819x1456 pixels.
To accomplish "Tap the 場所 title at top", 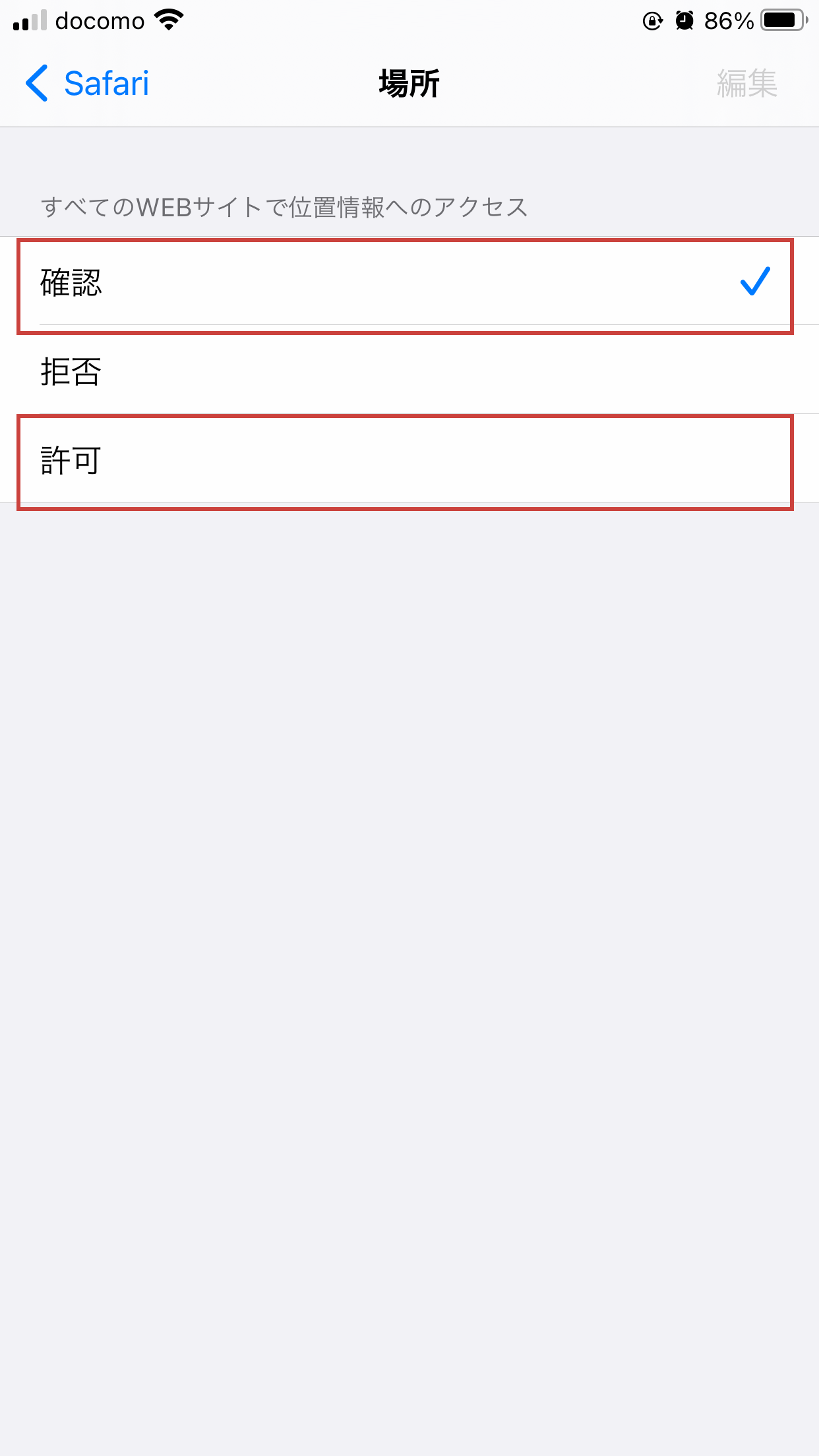I will [409, 82].
